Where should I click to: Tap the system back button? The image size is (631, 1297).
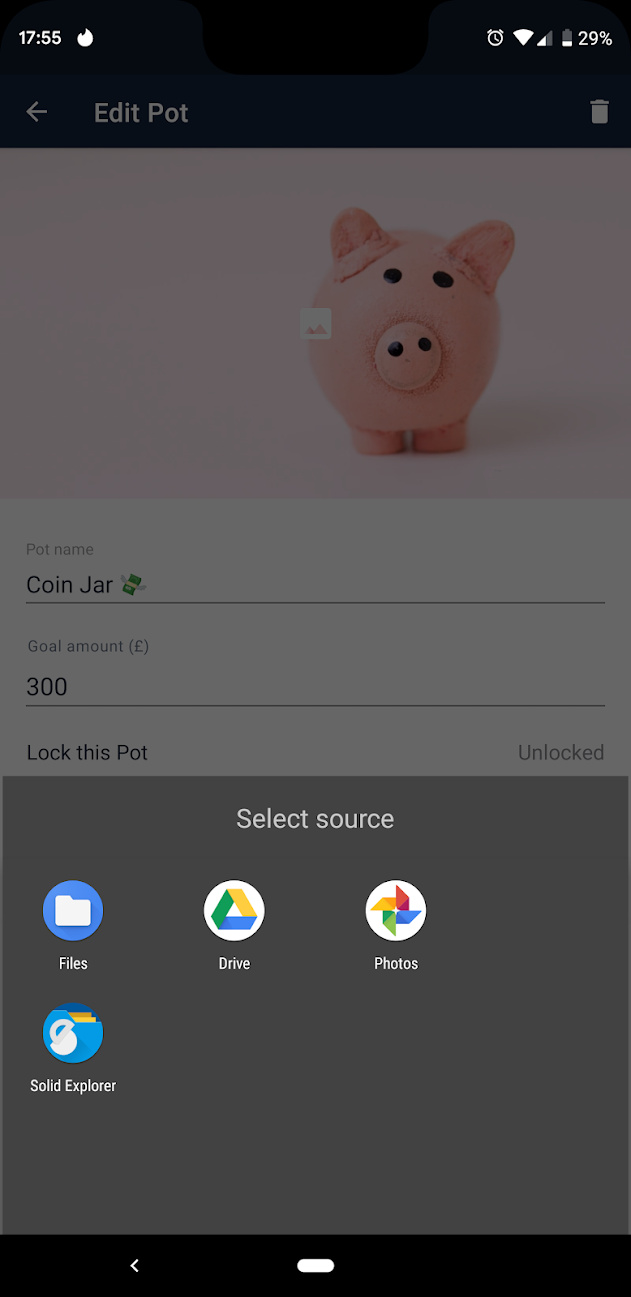[135, 1266]
